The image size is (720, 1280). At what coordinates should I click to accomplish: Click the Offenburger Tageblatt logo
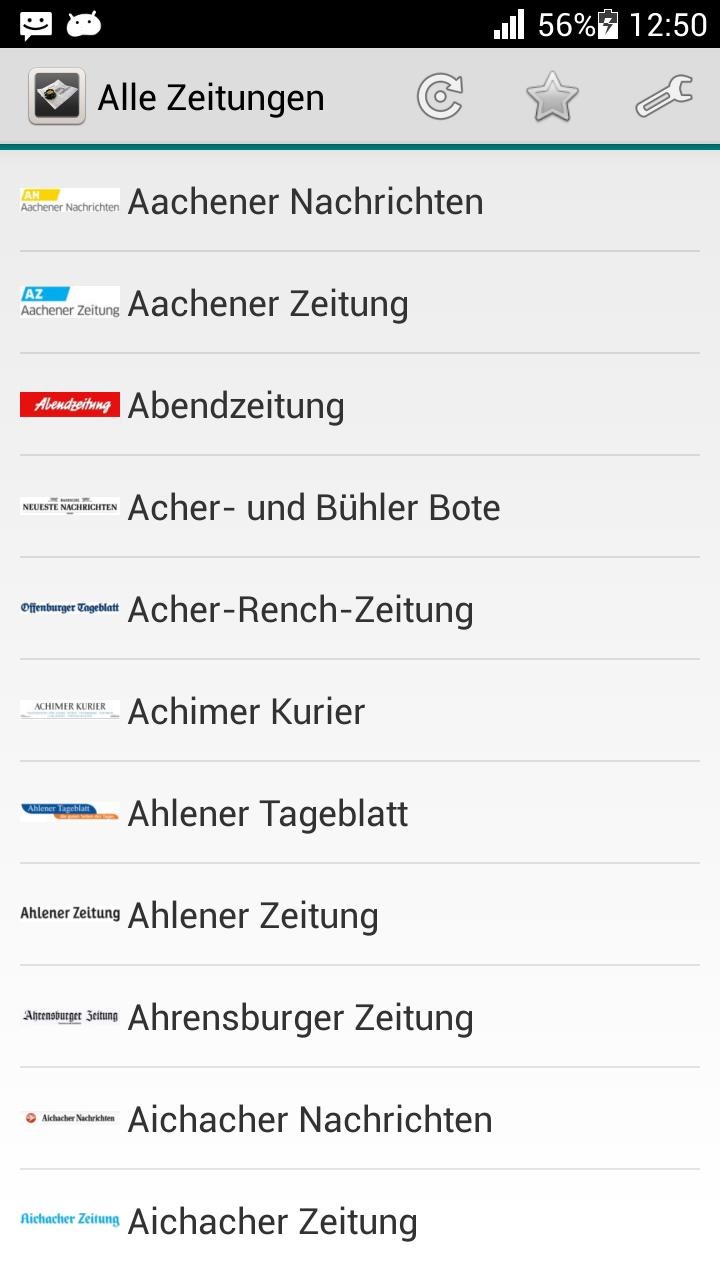tap(69, 608)
